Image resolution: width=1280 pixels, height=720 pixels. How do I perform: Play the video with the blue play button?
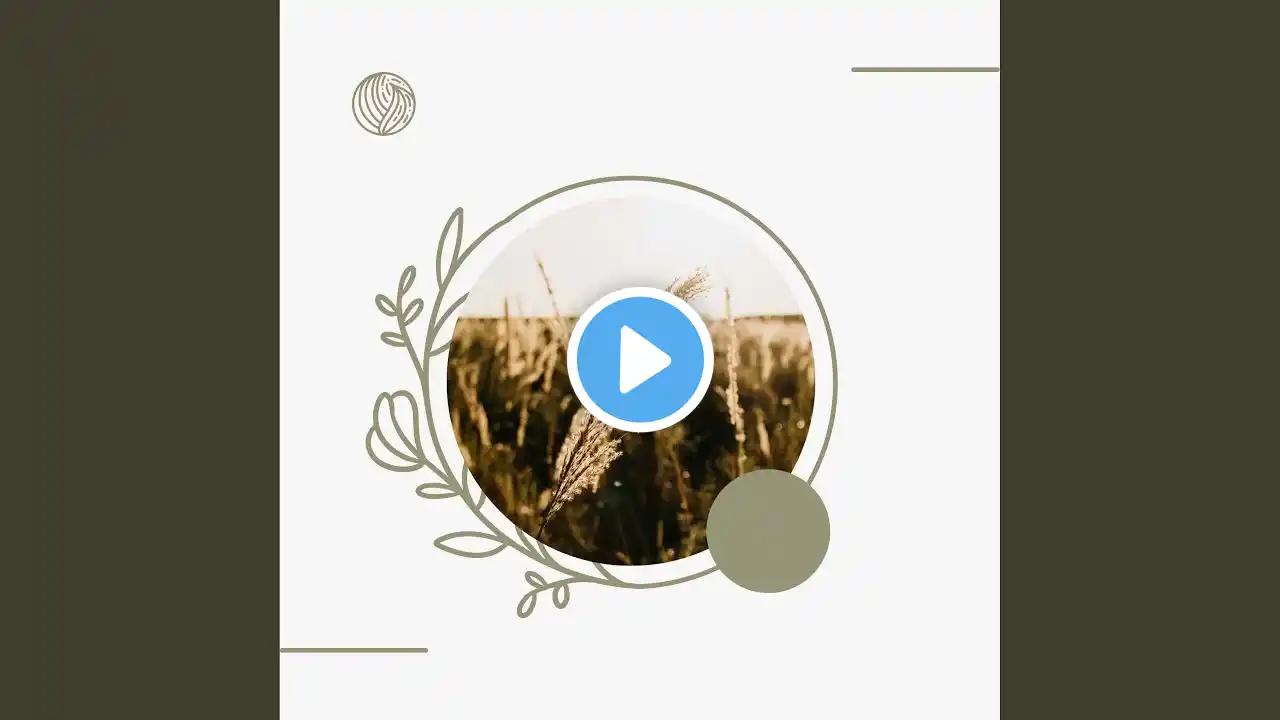click(x=640, y=360)
